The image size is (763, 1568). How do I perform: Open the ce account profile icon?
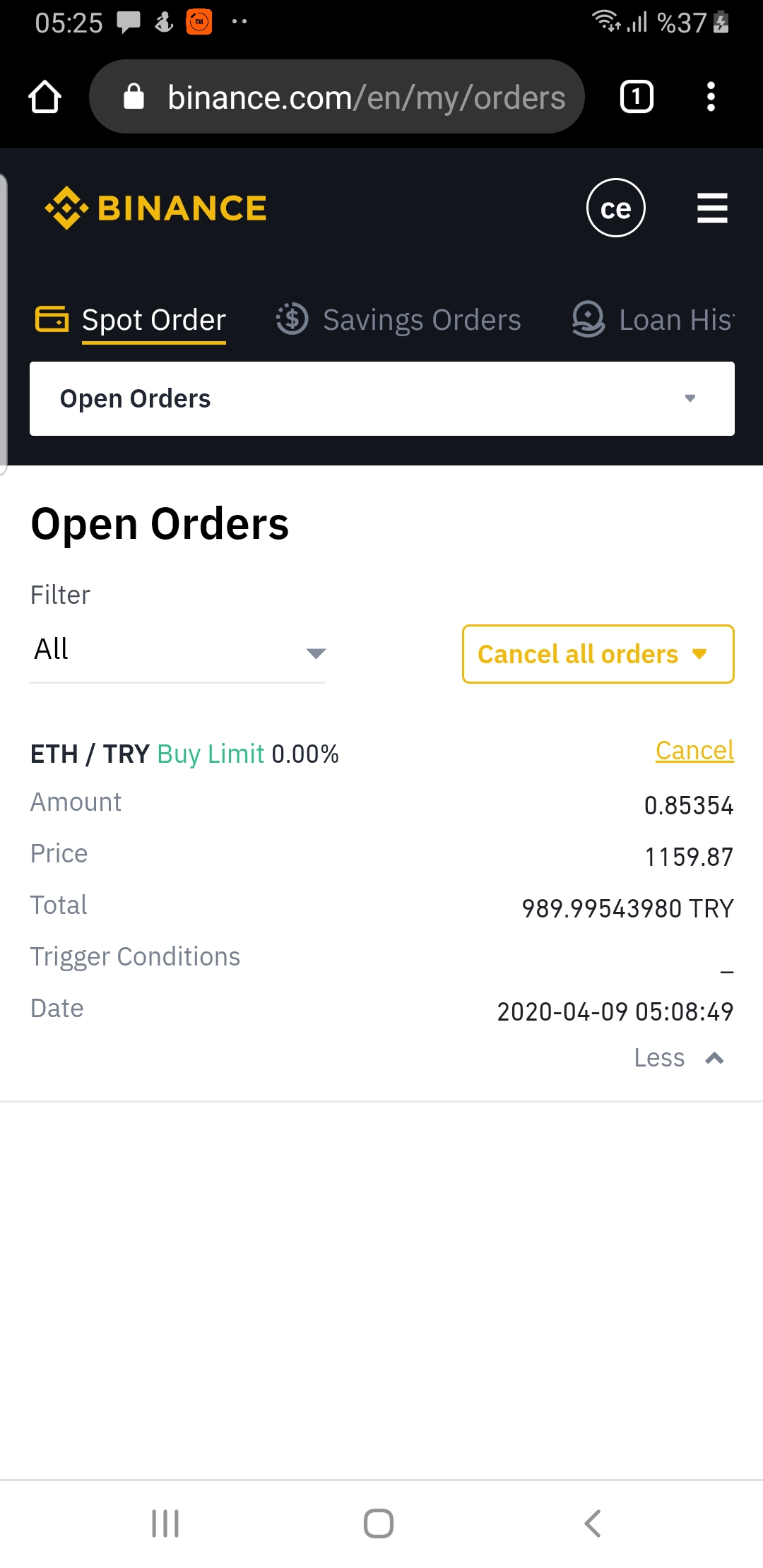pyautogui.click(x=616, y=208)
